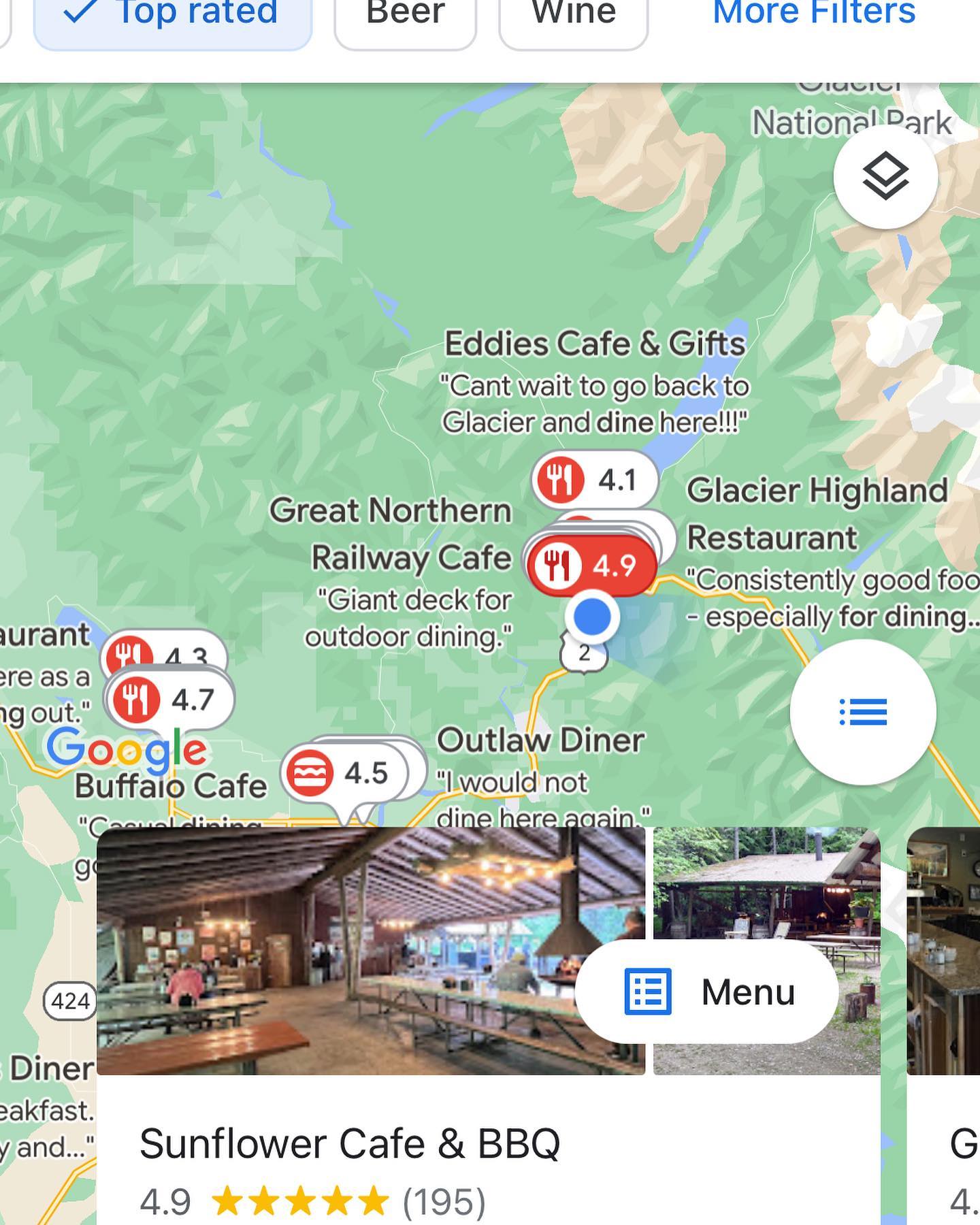Apply the Beer filter chip
980x1225 pixels.
point(405,16)
